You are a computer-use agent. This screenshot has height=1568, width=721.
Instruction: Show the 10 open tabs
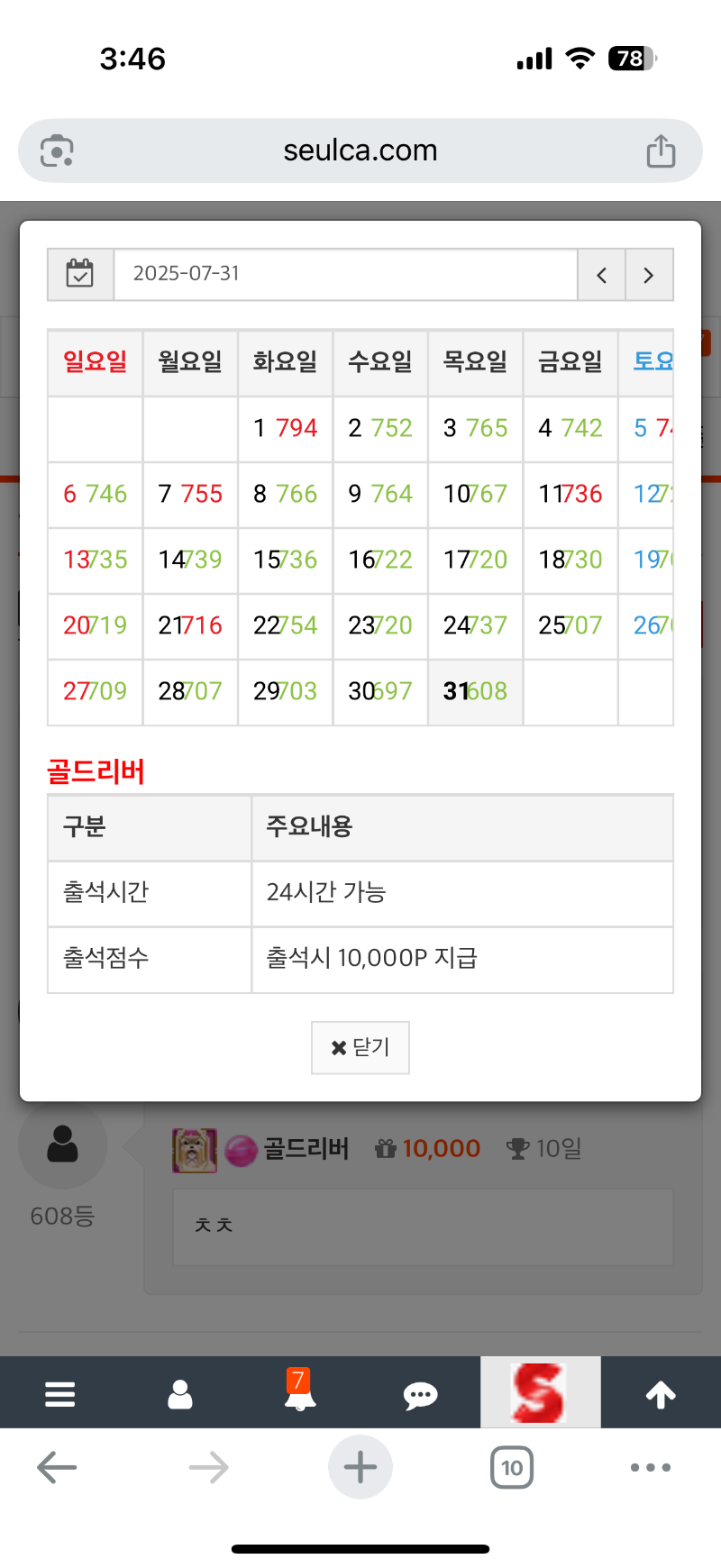[511, 1467]
